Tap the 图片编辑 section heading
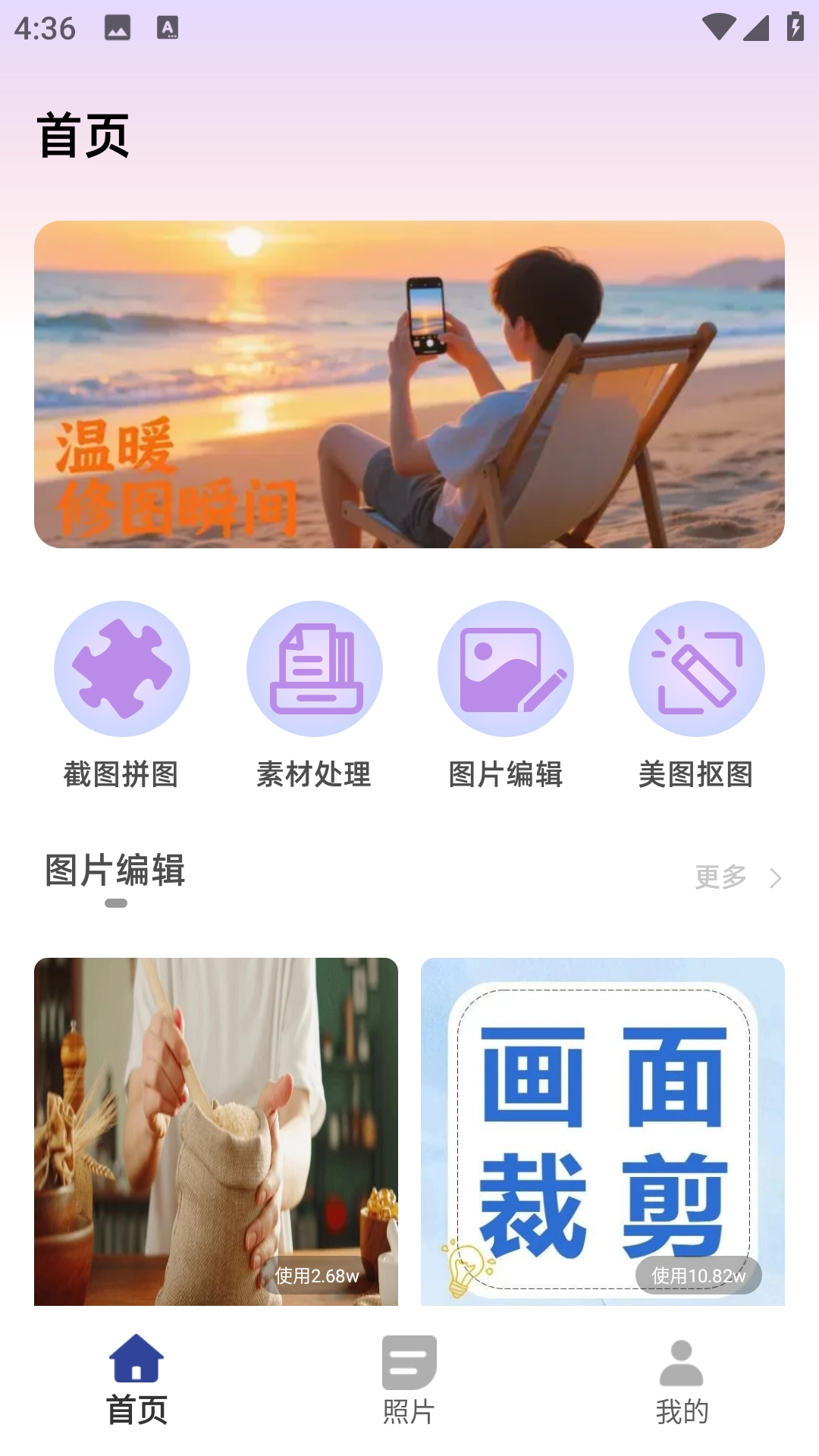The image size is (819, 1456). [x=115, y=873]
